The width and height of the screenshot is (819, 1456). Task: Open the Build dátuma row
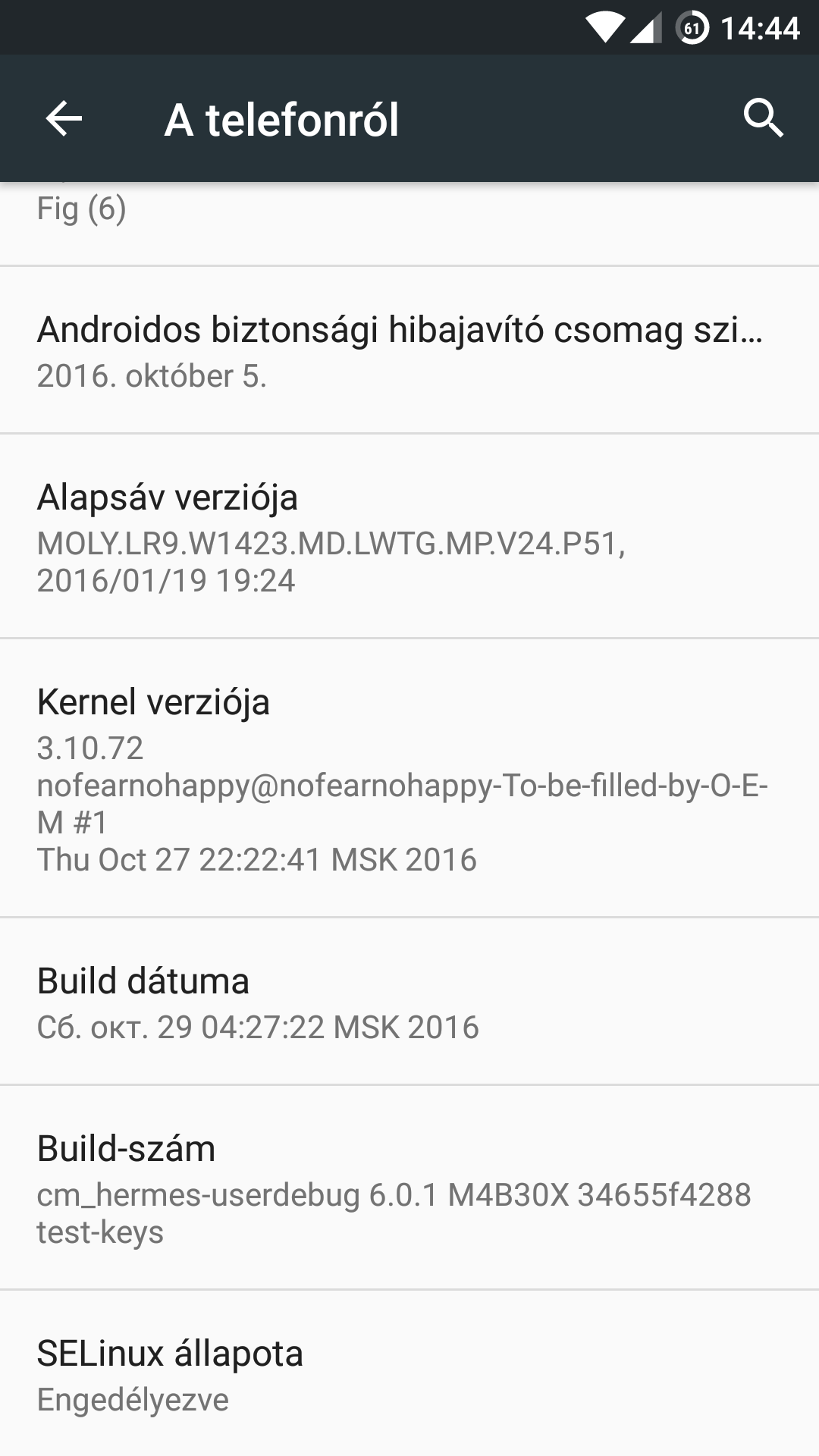coord(409,1002)
